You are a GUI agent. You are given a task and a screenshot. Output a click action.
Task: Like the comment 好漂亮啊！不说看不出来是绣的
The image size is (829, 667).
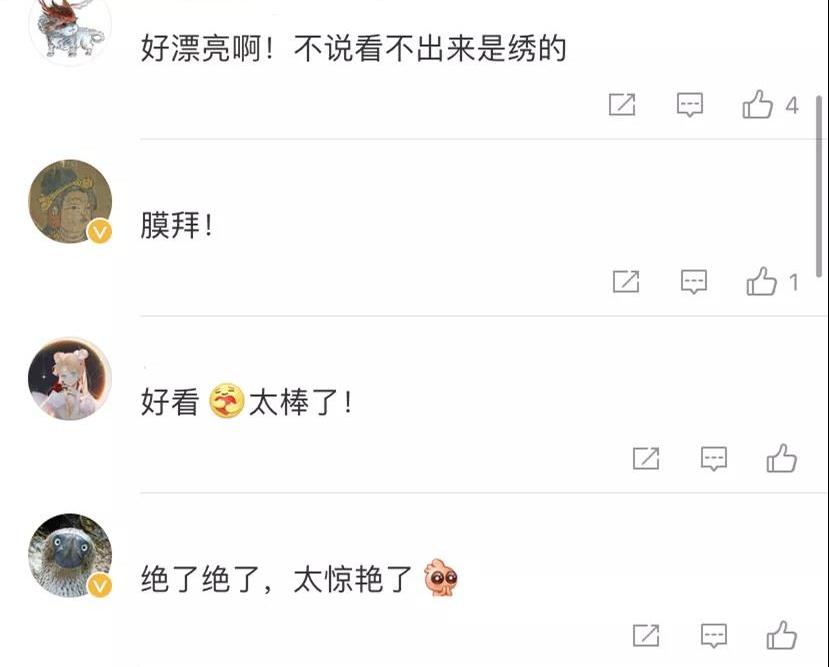(x=759, y=104)
